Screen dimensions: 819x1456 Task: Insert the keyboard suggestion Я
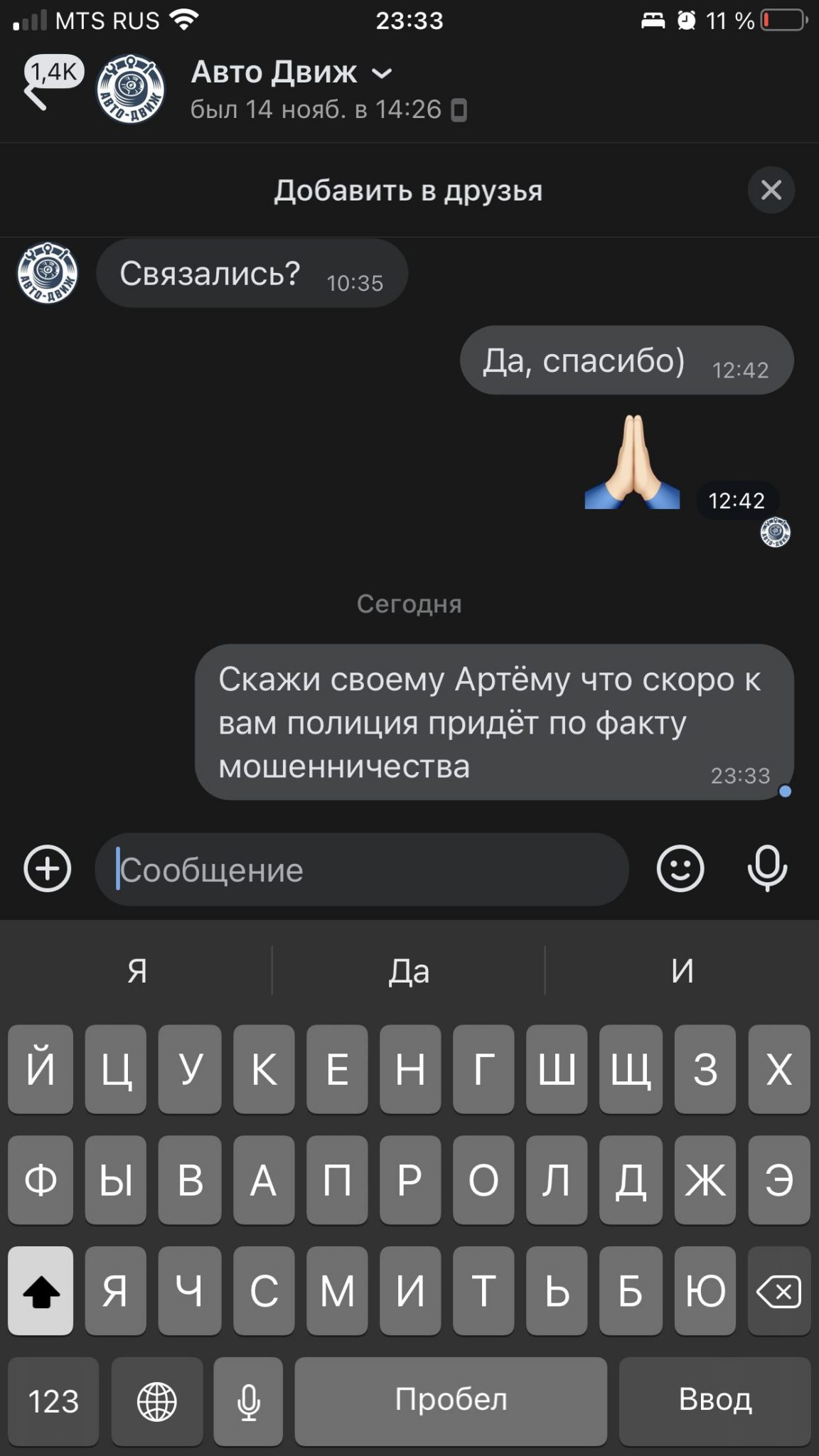(x=137, y=970)
